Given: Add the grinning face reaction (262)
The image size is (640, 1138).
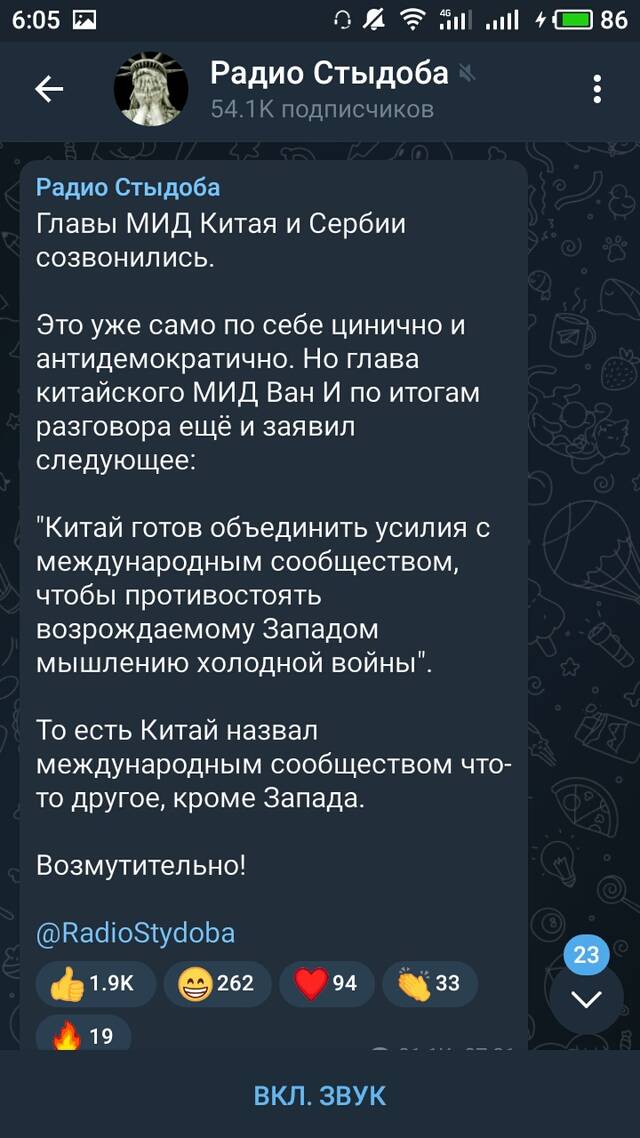Looking at the screenshot, I should pos(218,984).
